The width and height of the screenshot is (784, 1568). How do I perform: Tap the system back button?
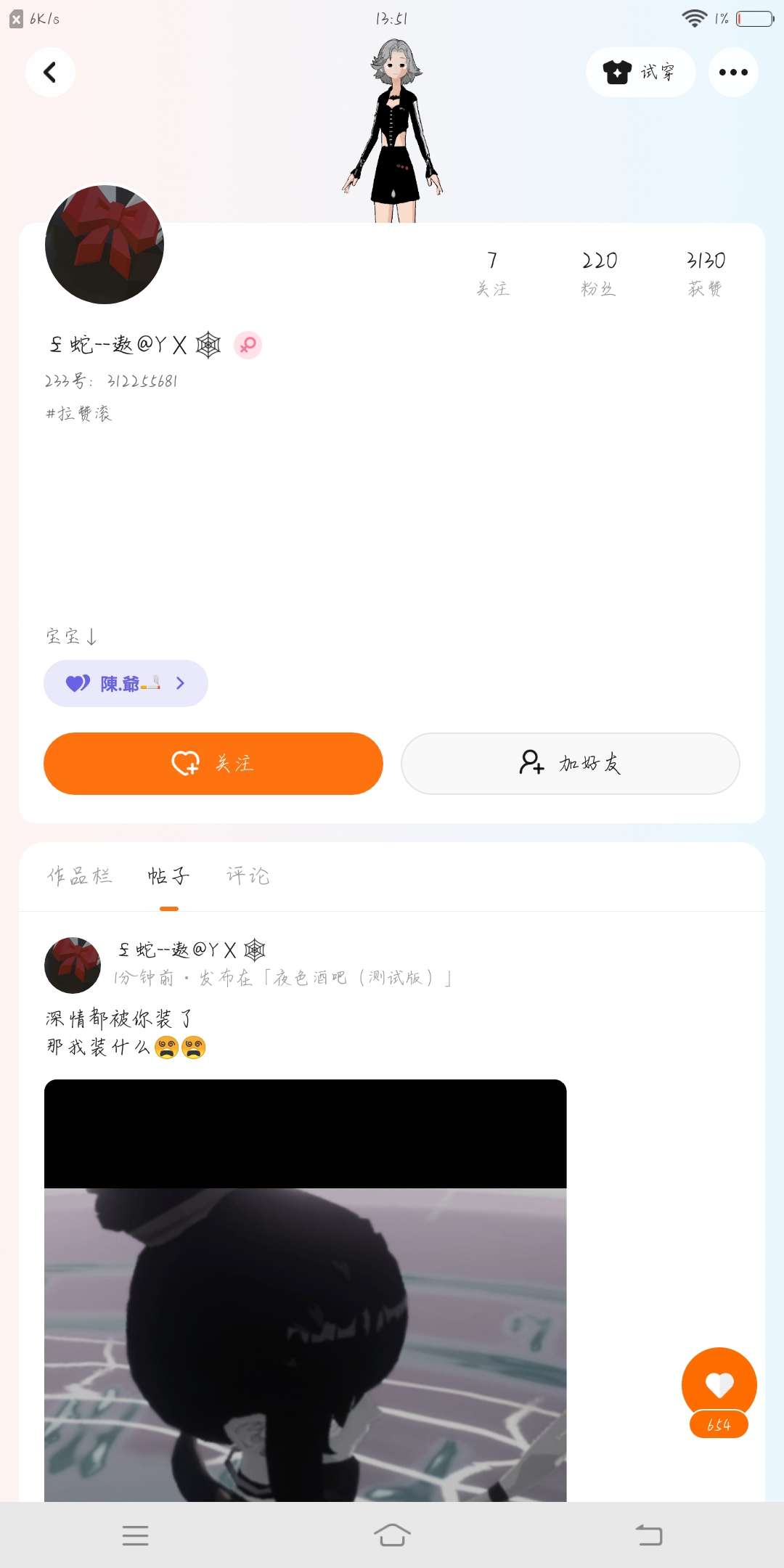pos(648,1535)
